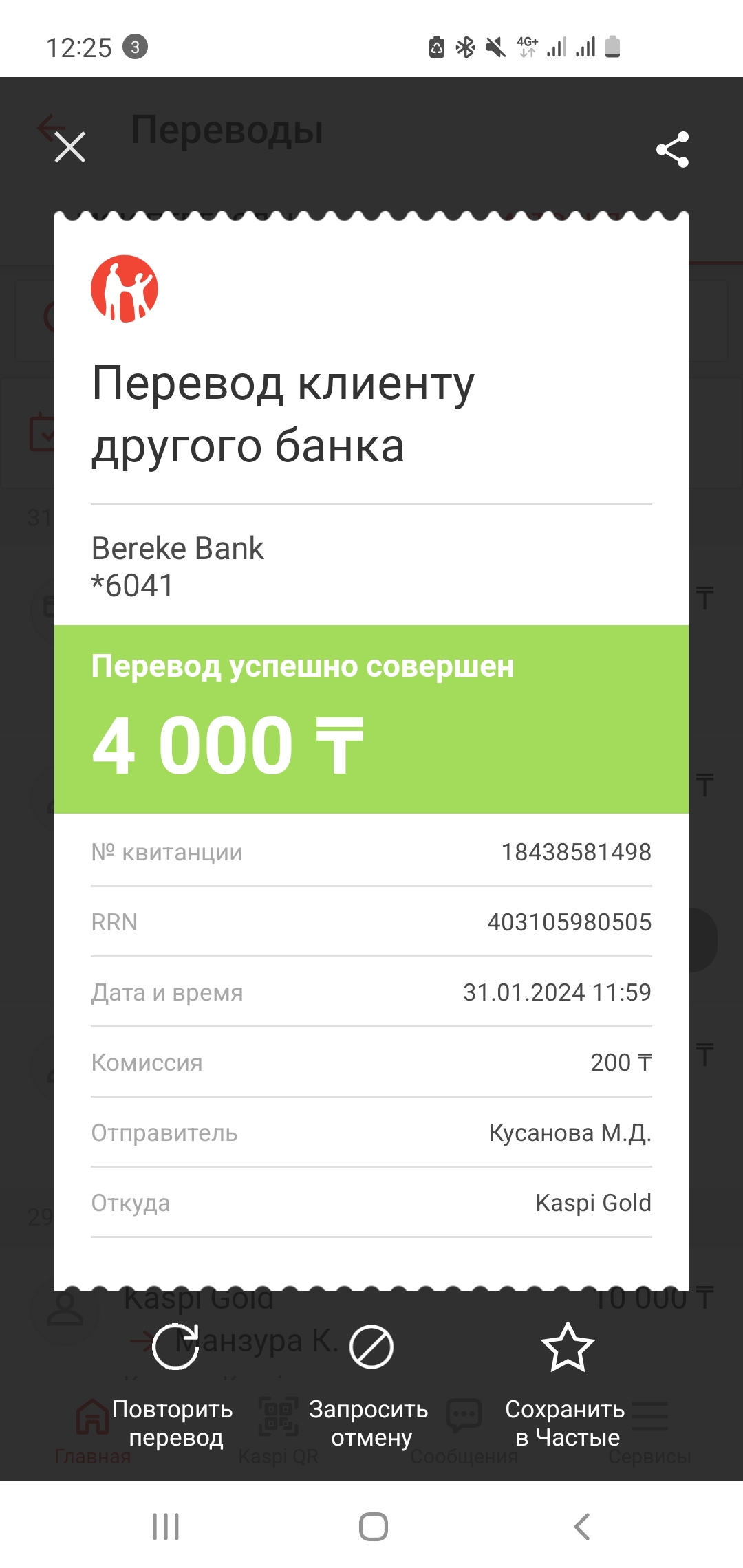This screenshot has height=1568, width=743.
Task: Share the transfer receipt
Action: [x=672, y=149]
